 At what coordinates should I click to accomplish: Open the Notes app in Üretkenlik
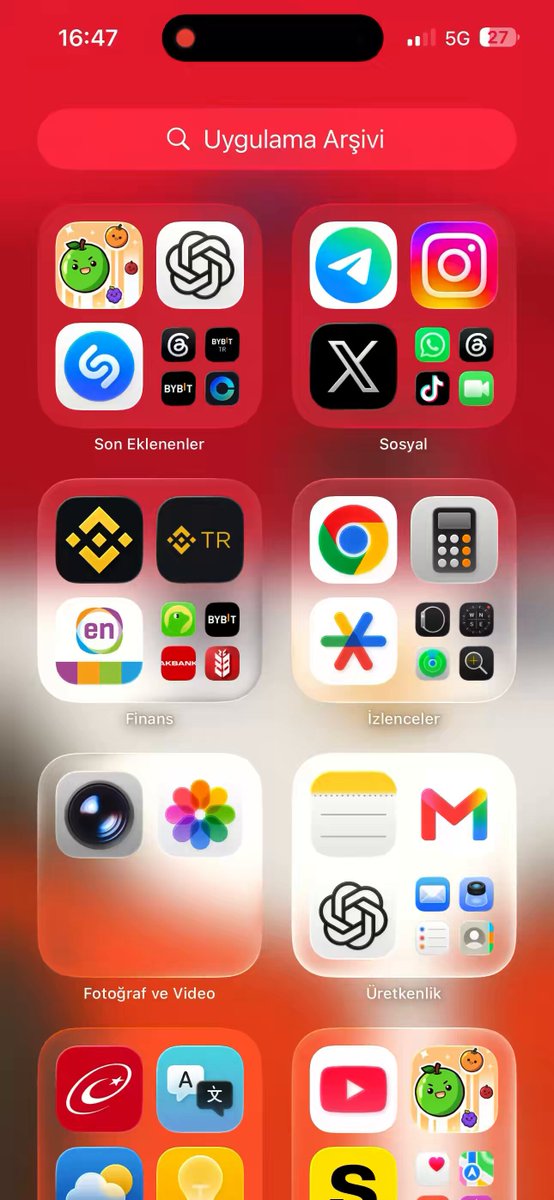tap(353, 814)
